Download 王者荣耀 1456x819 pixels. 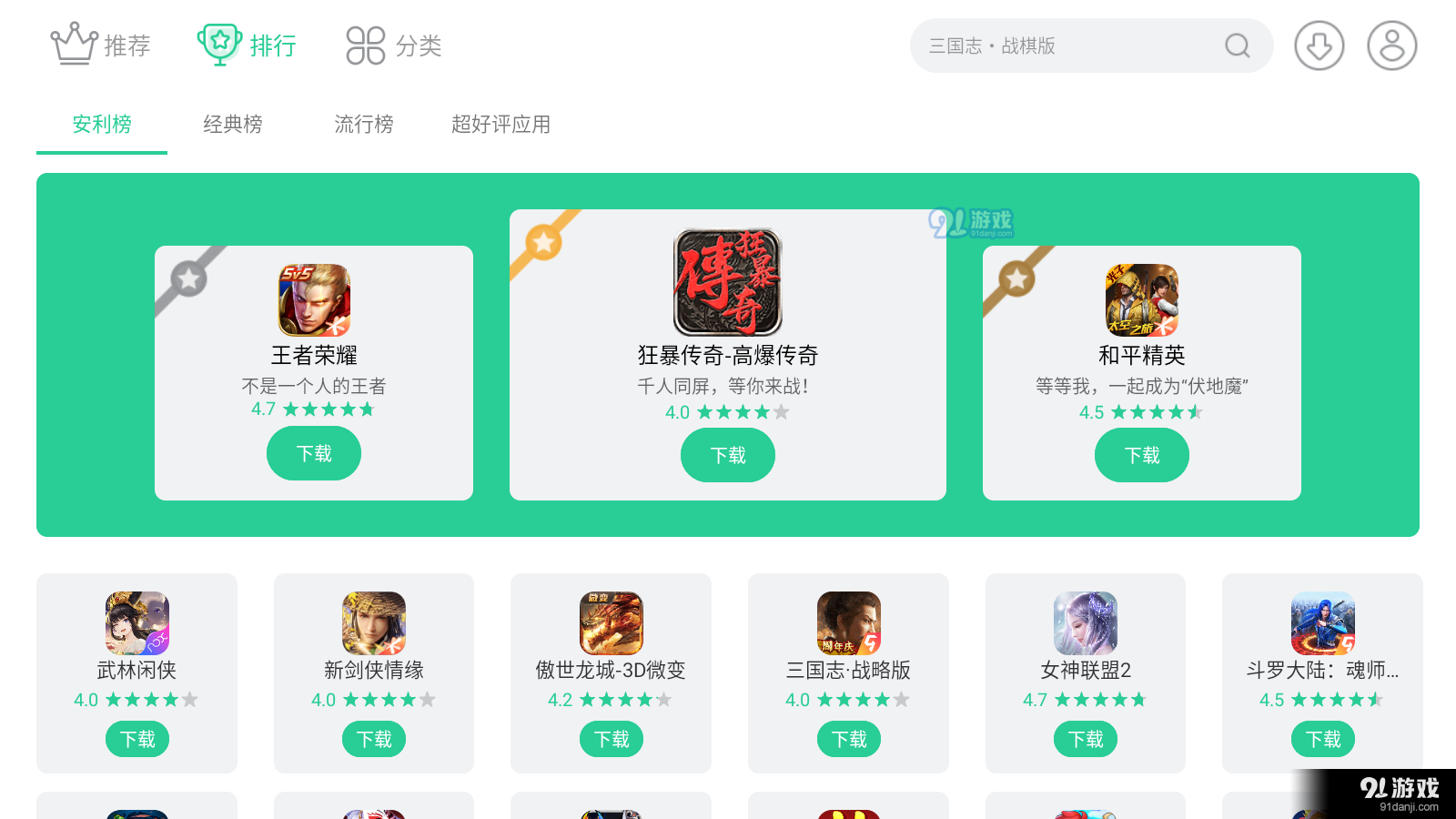(x=314, y=453)
